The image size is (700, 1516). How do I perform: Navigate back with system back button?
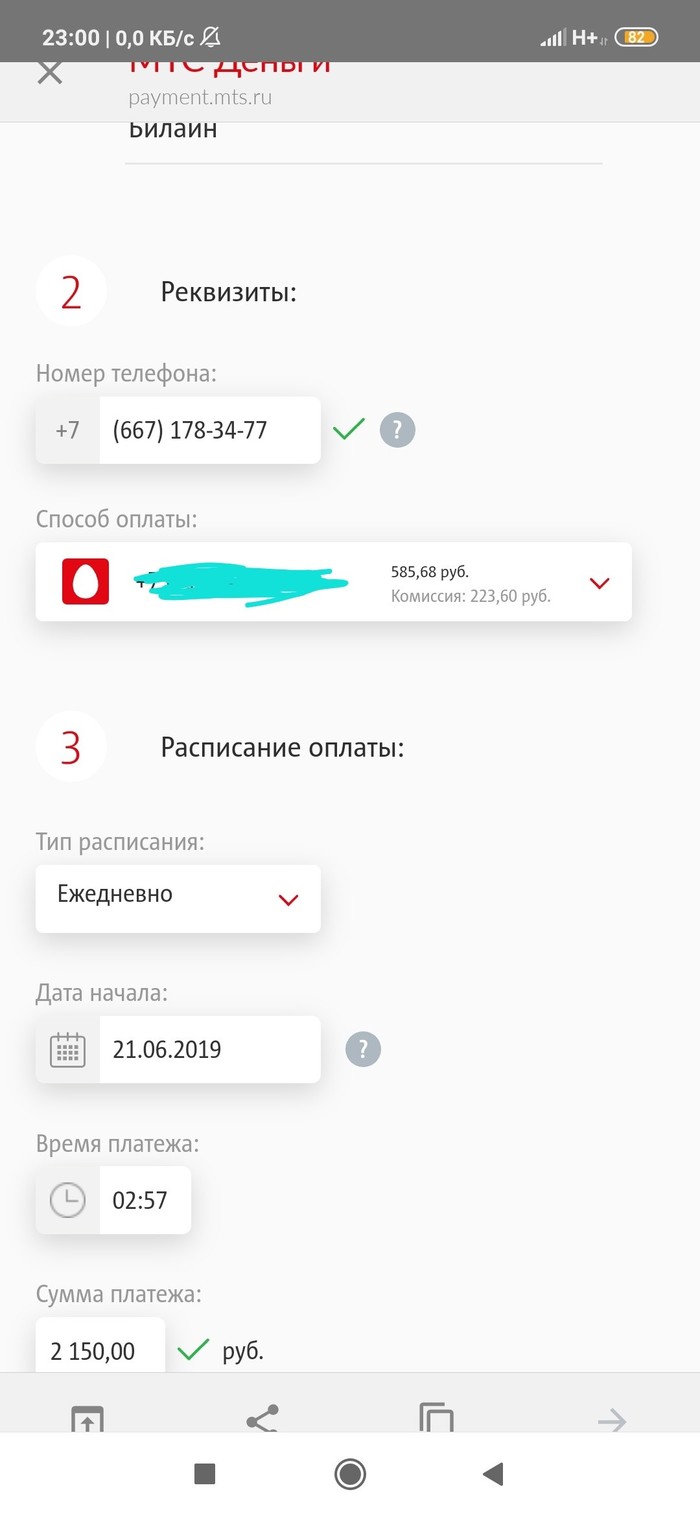(x=492, y=1473)
